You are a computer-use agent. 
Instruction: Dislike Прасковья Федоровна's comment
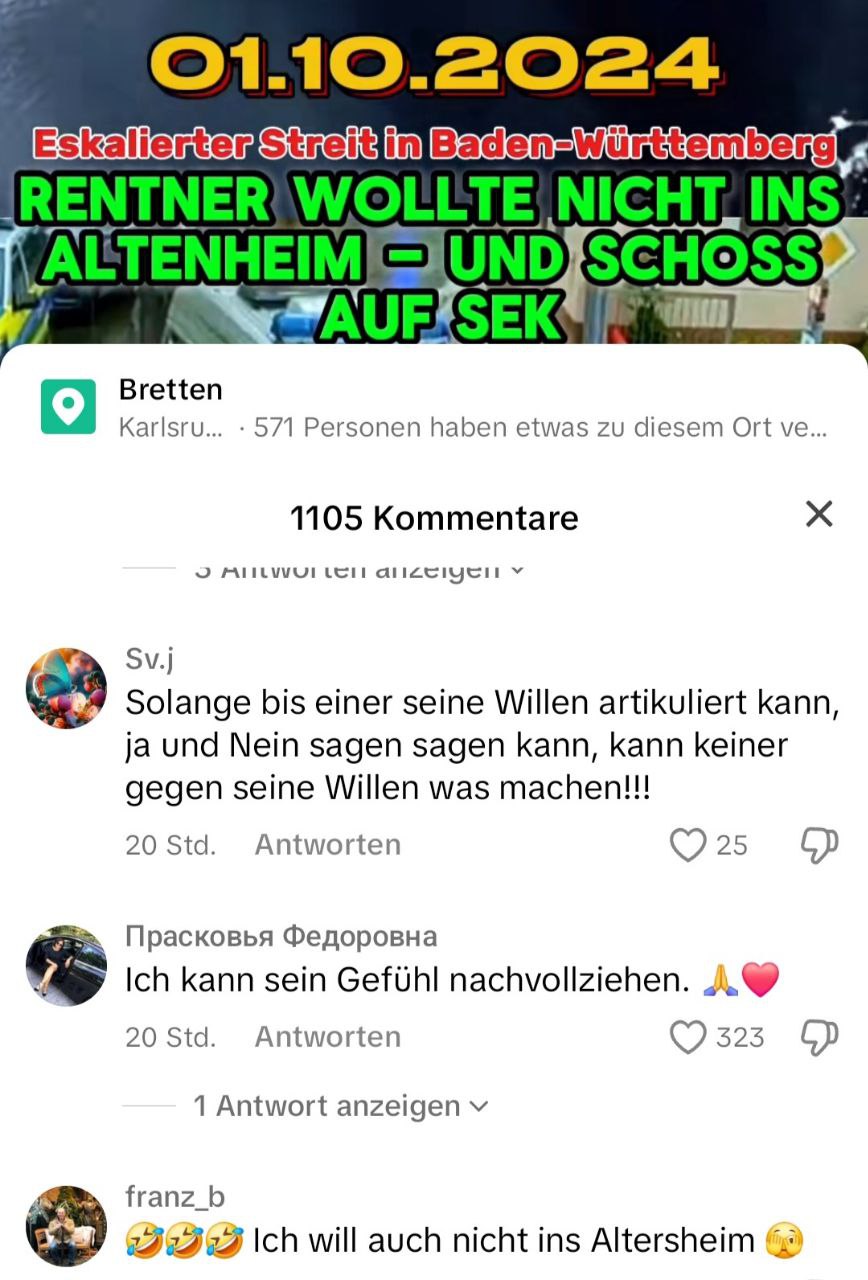point(819,1037)
